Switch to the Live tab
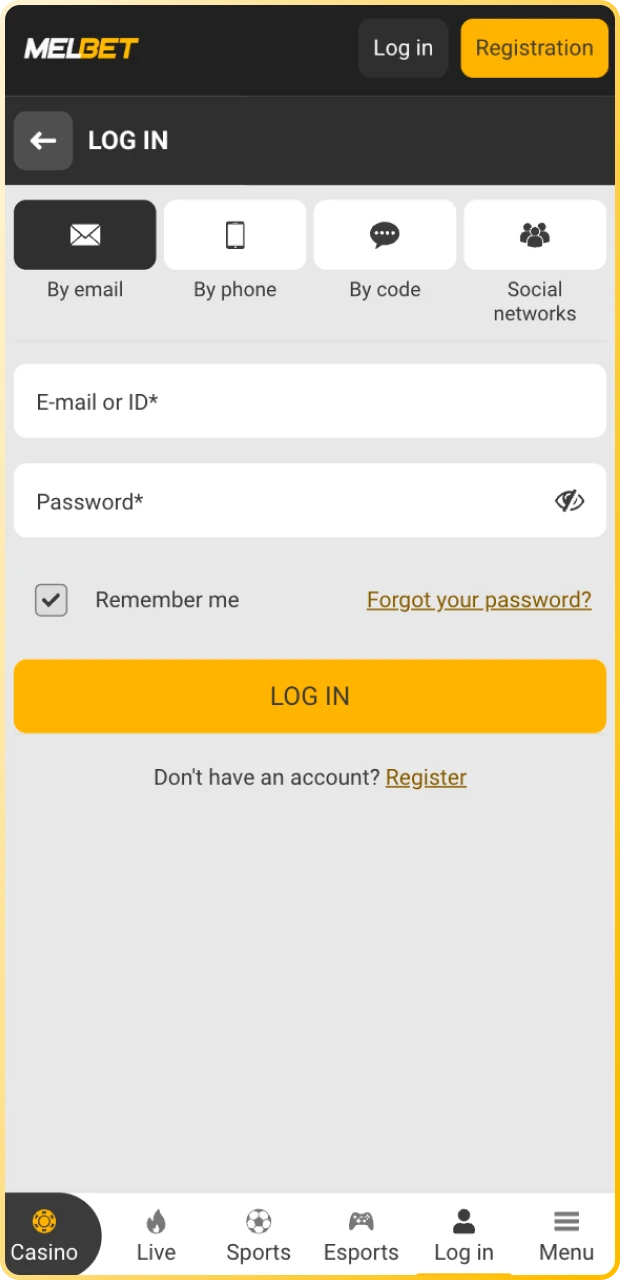620x1280 pixels. coord(156,1236)
